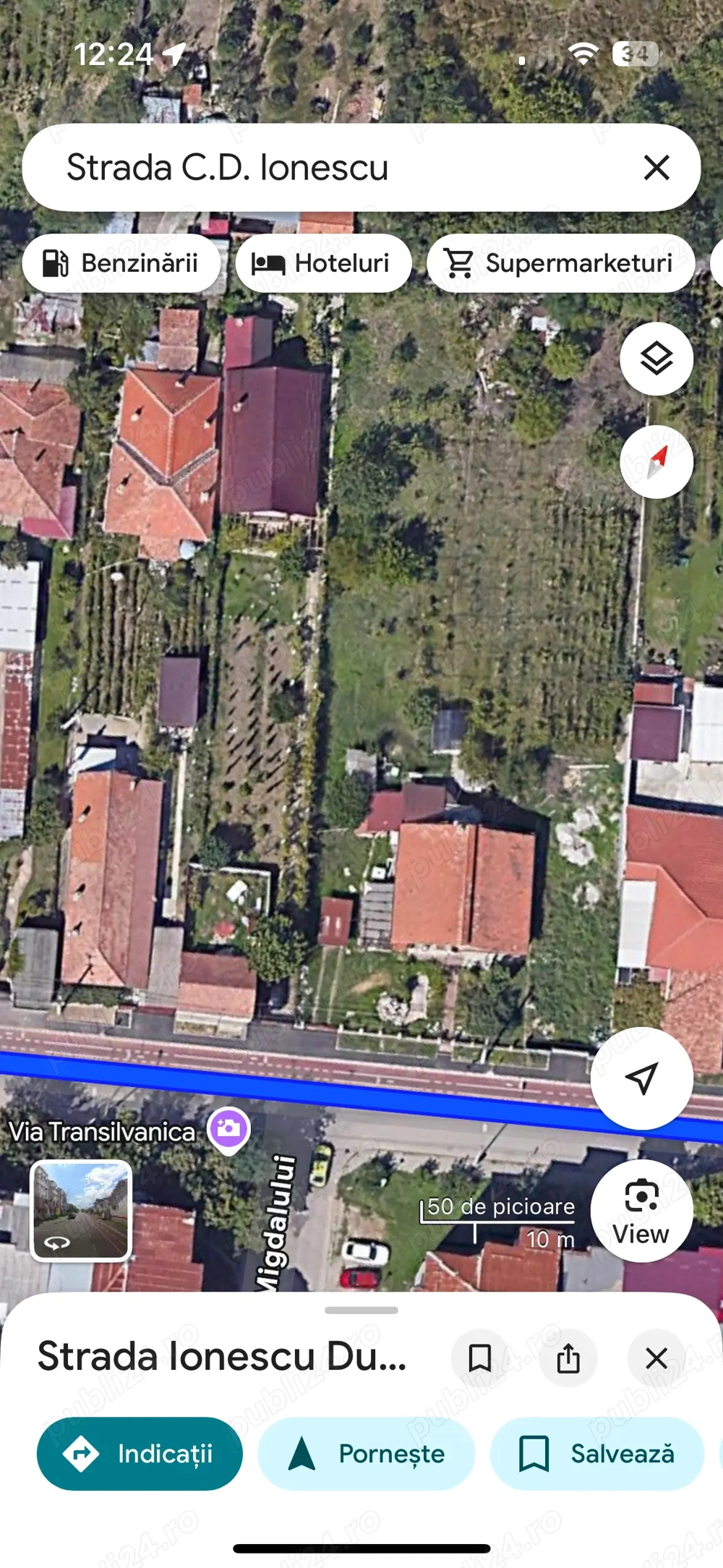The height and width of the screenshot is (1568, 723).
Task: Save the location with Salvează
Action: click(596, 1454)
